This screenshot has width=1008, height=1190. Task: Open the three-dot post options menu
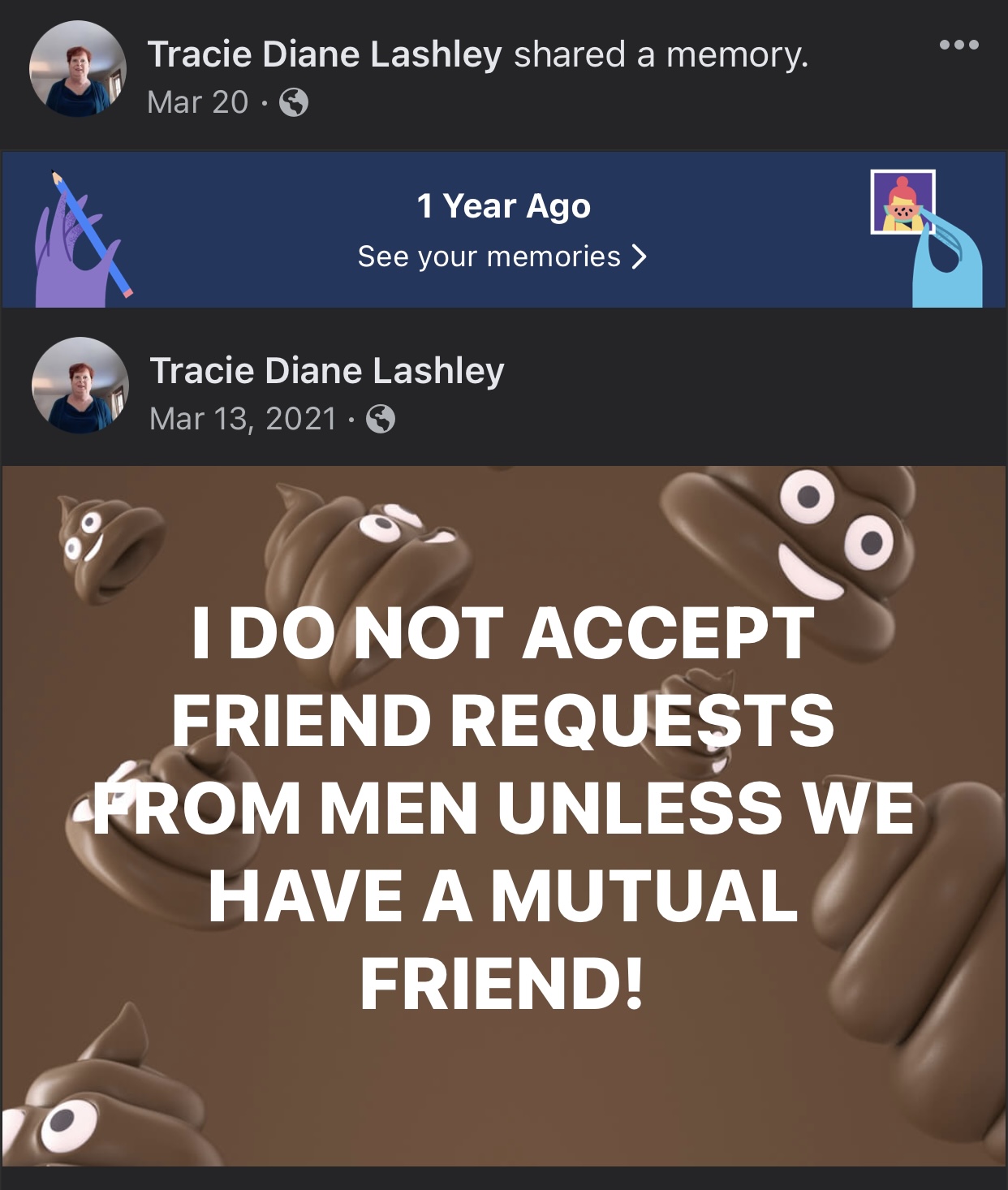958,45
